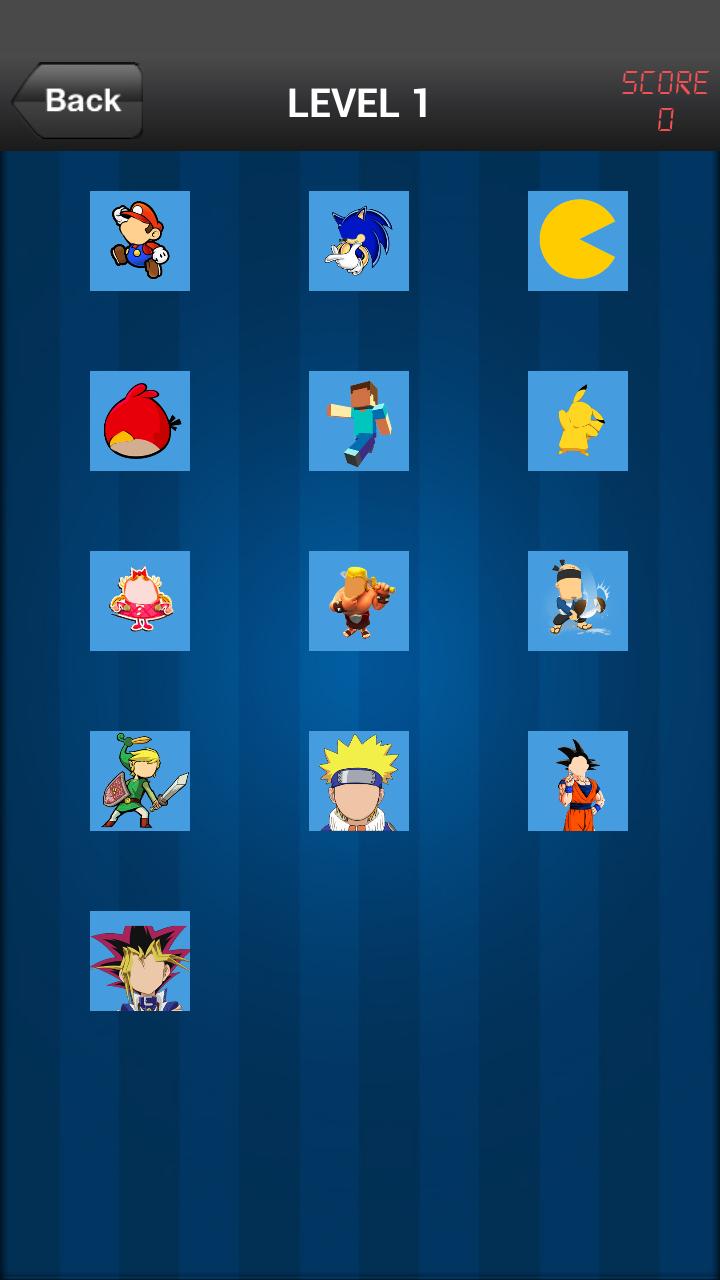Select the Candy Crush princess tile
This screenshot has width=720, height=1280.
click(140, 601)
